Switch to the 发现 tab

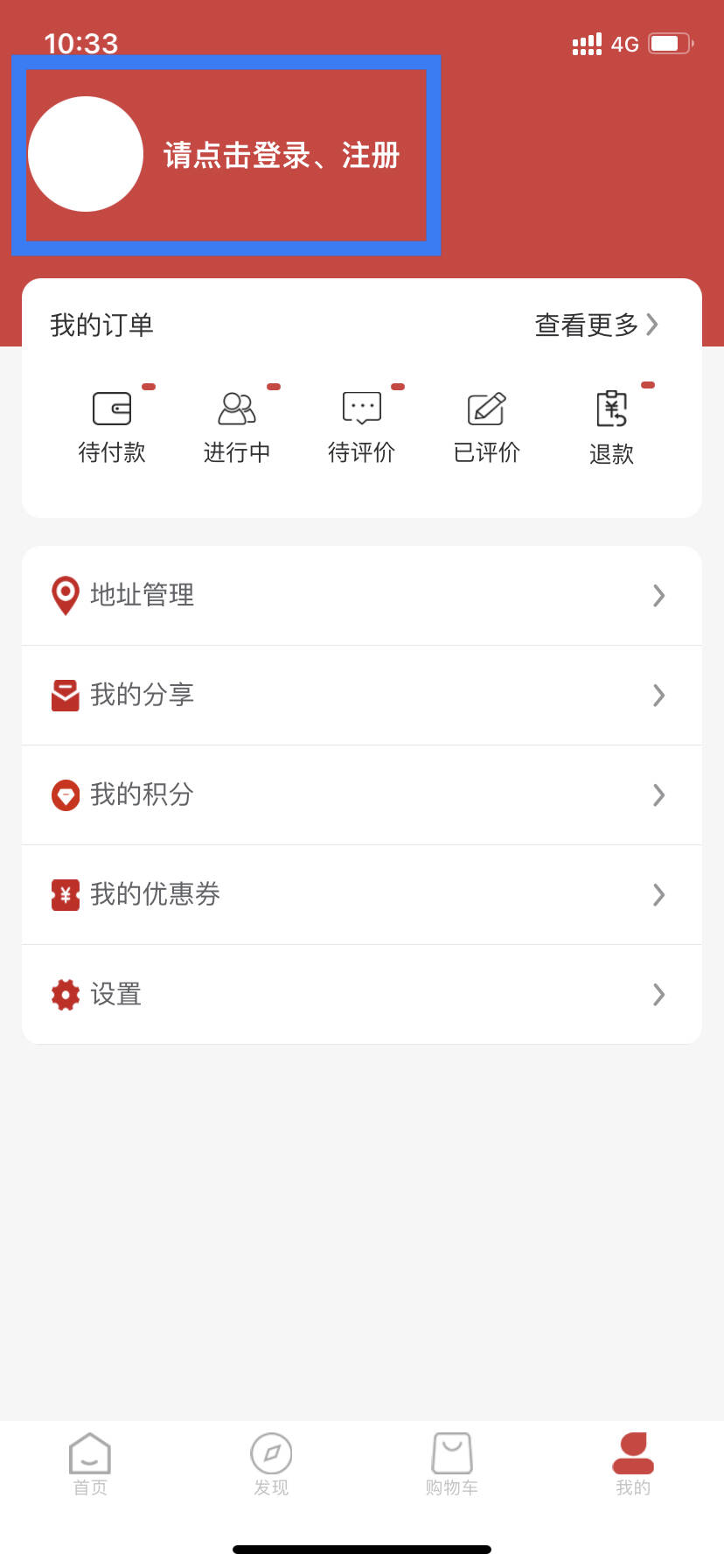pyautogui.click(x=271, y=1464)
